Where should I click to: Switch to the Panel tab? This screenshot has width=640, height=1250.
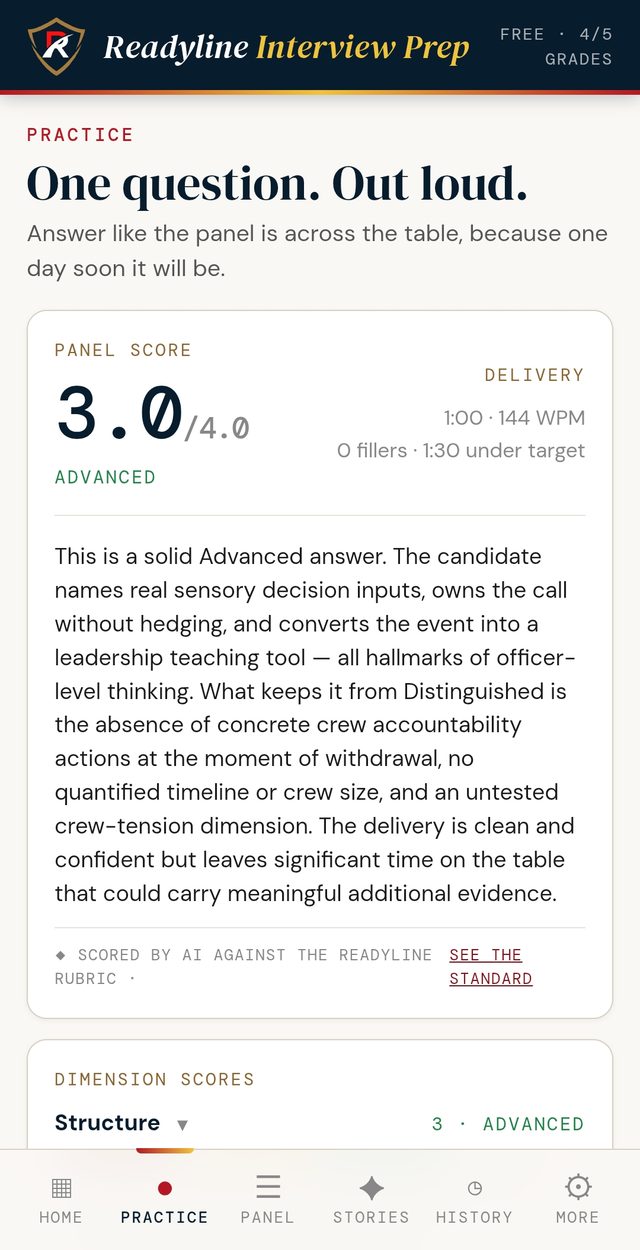tap(267, 1200)
